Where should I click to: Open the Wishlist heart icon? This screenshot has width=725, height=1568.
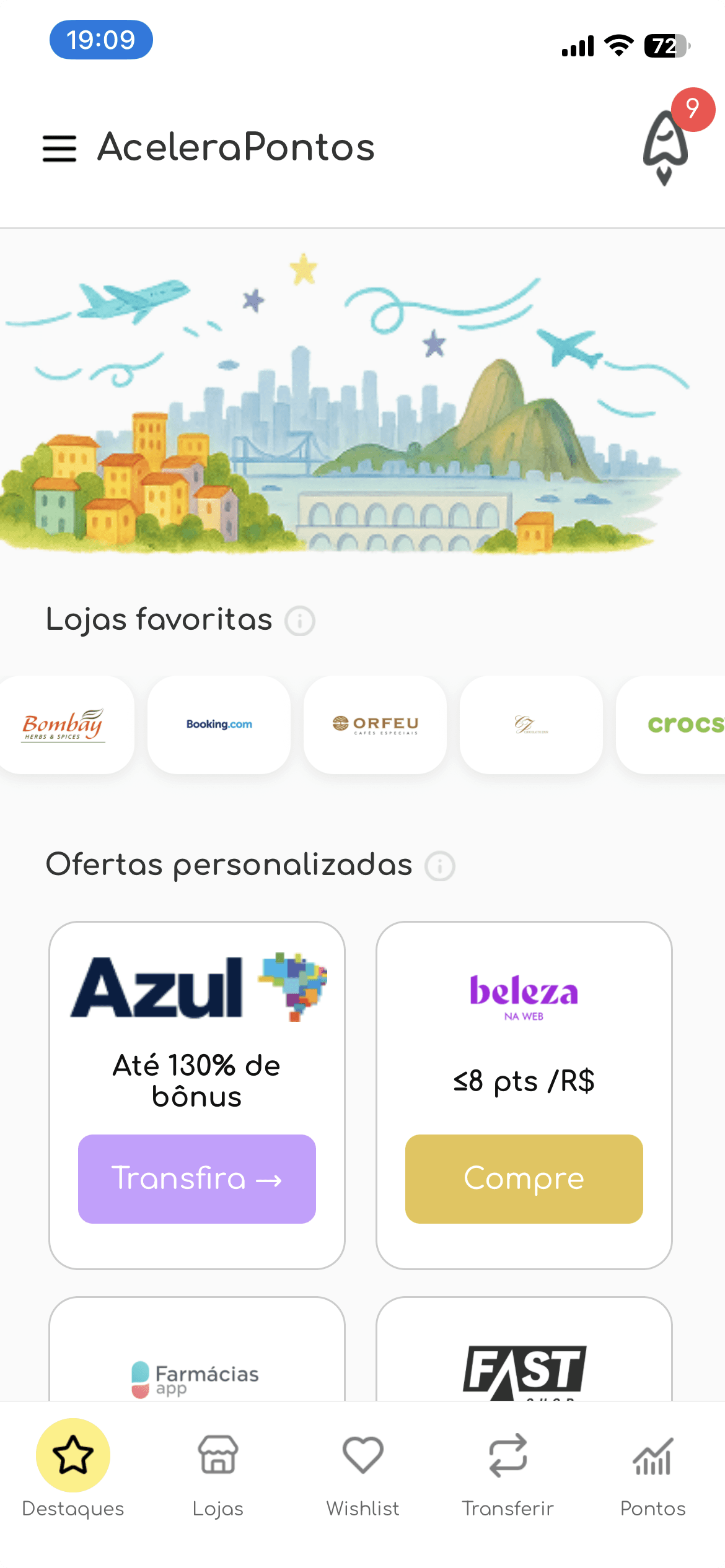(x=362, y=1455)
